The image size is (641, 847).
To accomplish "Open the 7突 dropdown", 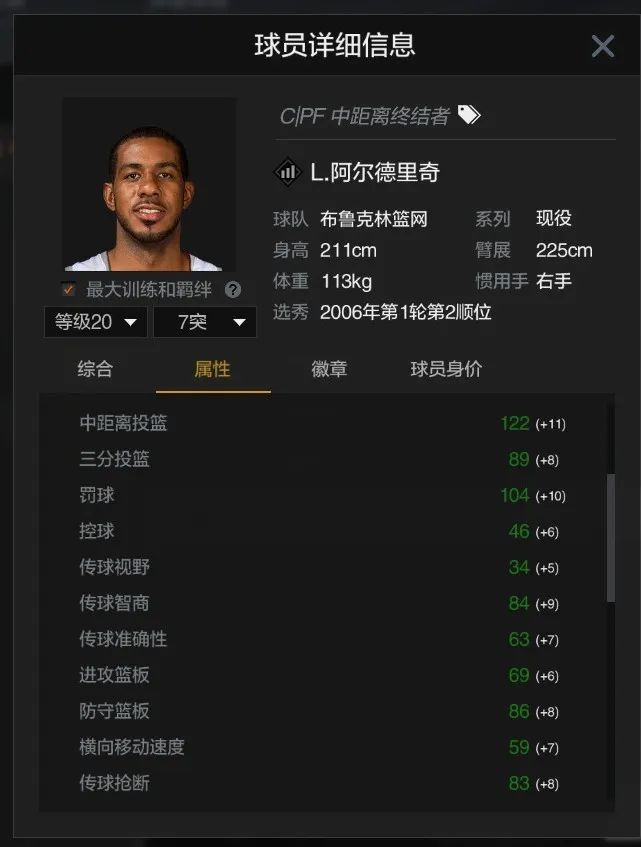I will [205, 322].
